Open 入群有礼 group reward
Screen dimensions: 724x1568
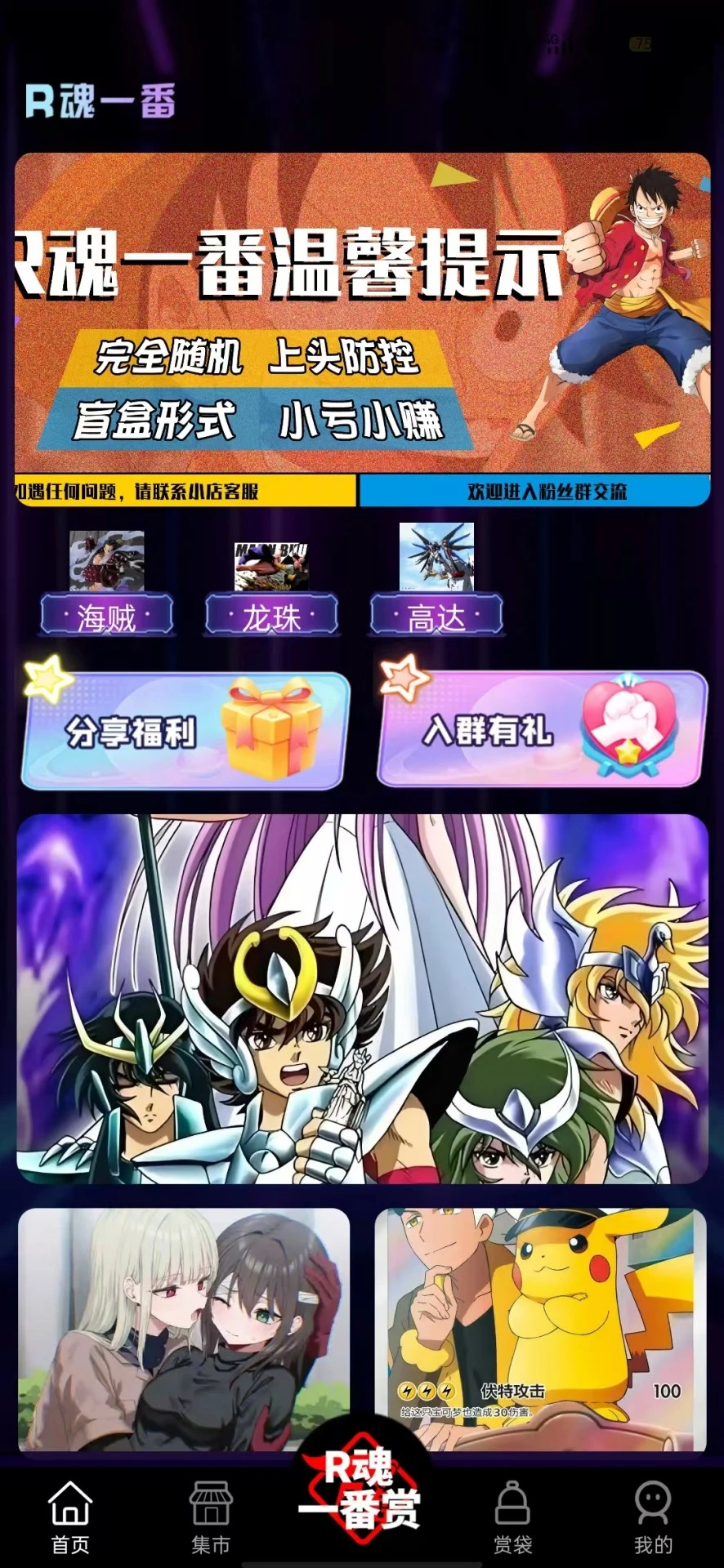(x=541, y=729)
